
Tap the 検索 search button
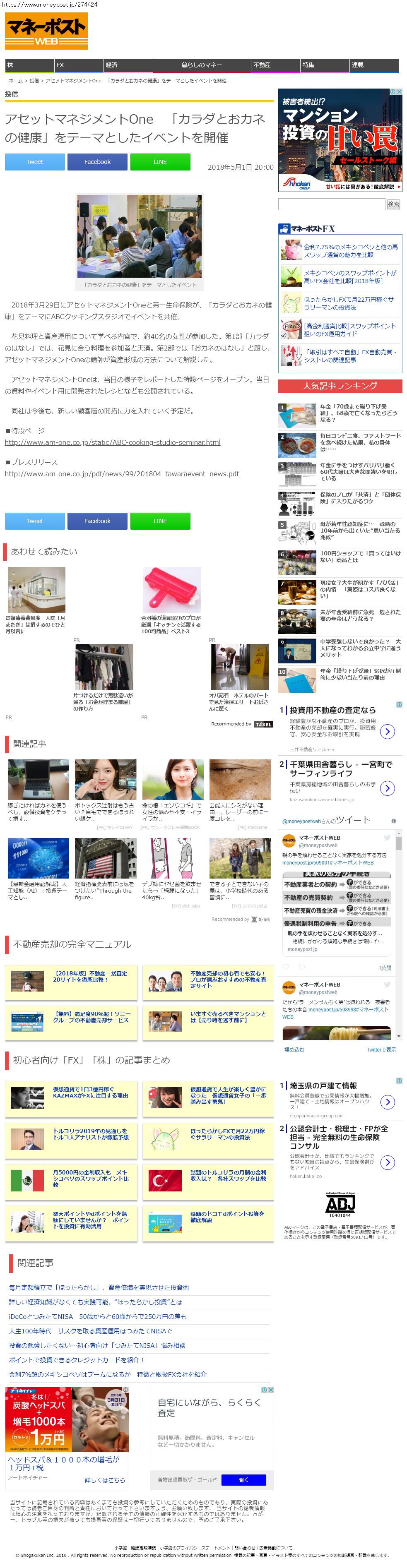(394, 204)
